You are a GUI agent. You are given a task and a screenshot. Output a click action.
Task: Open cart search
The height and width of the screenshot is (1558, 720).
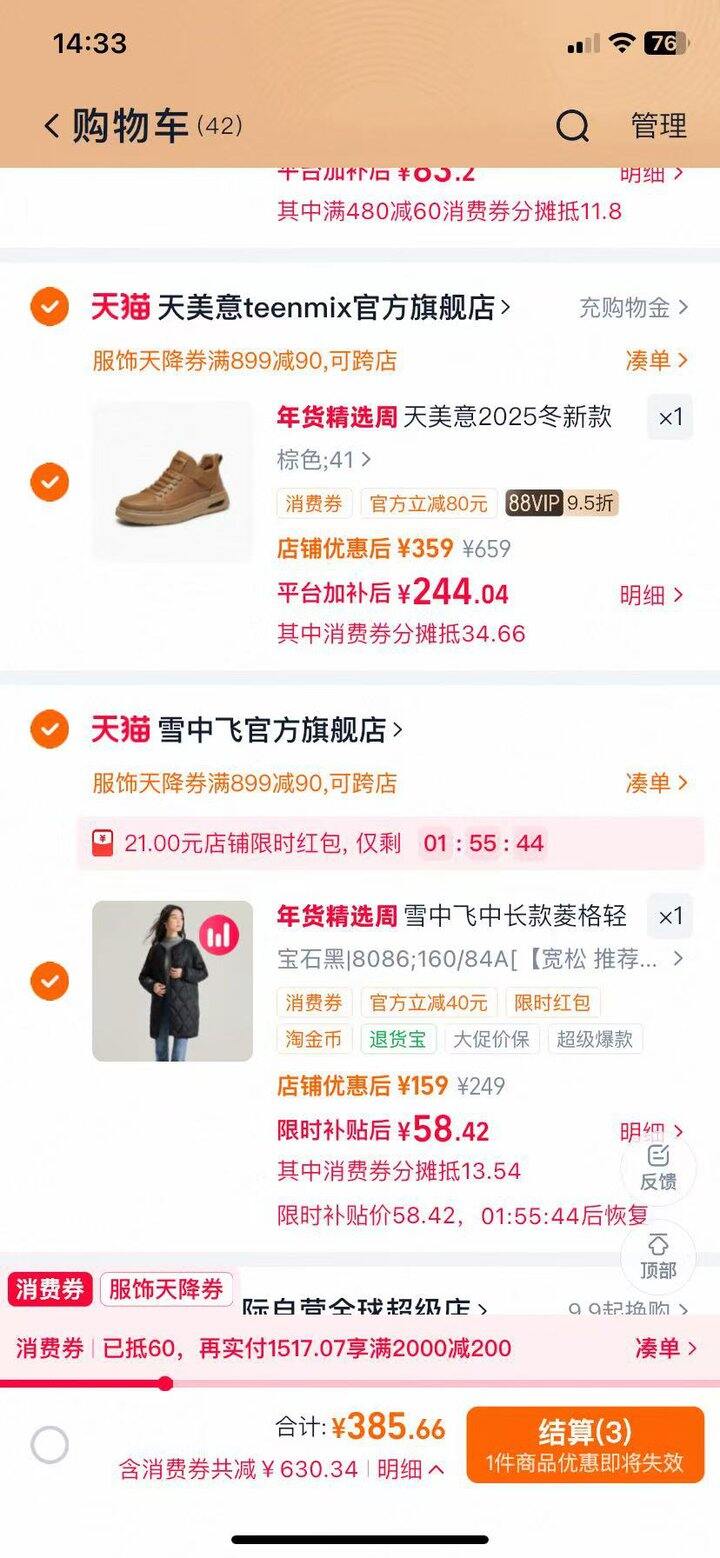click(572, 127)
